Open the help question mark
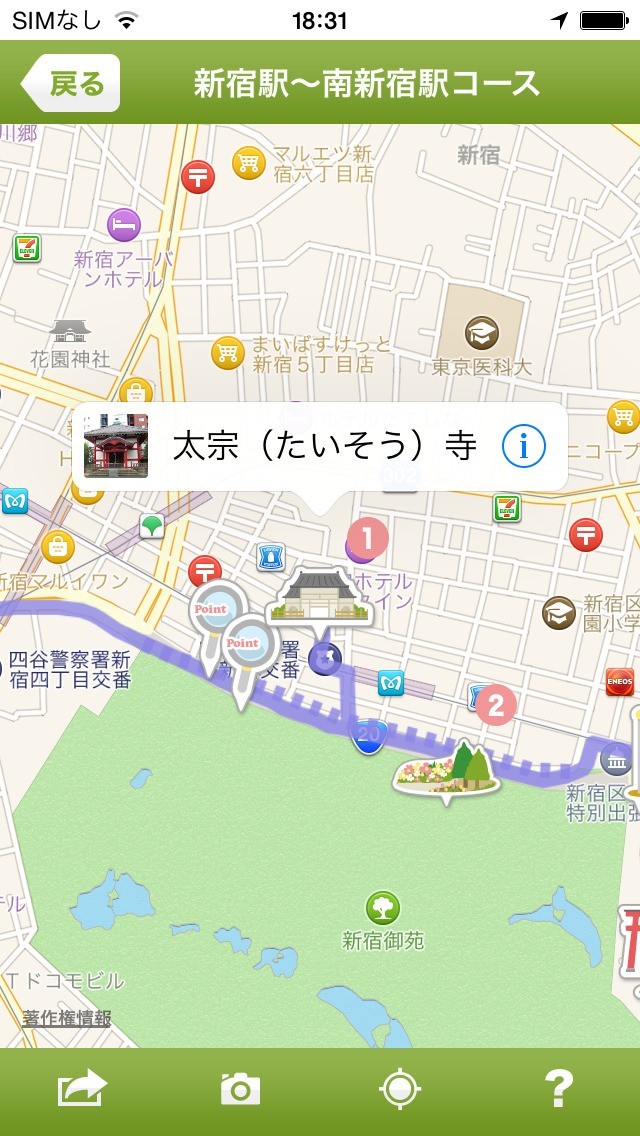 tap(558, 1089)
